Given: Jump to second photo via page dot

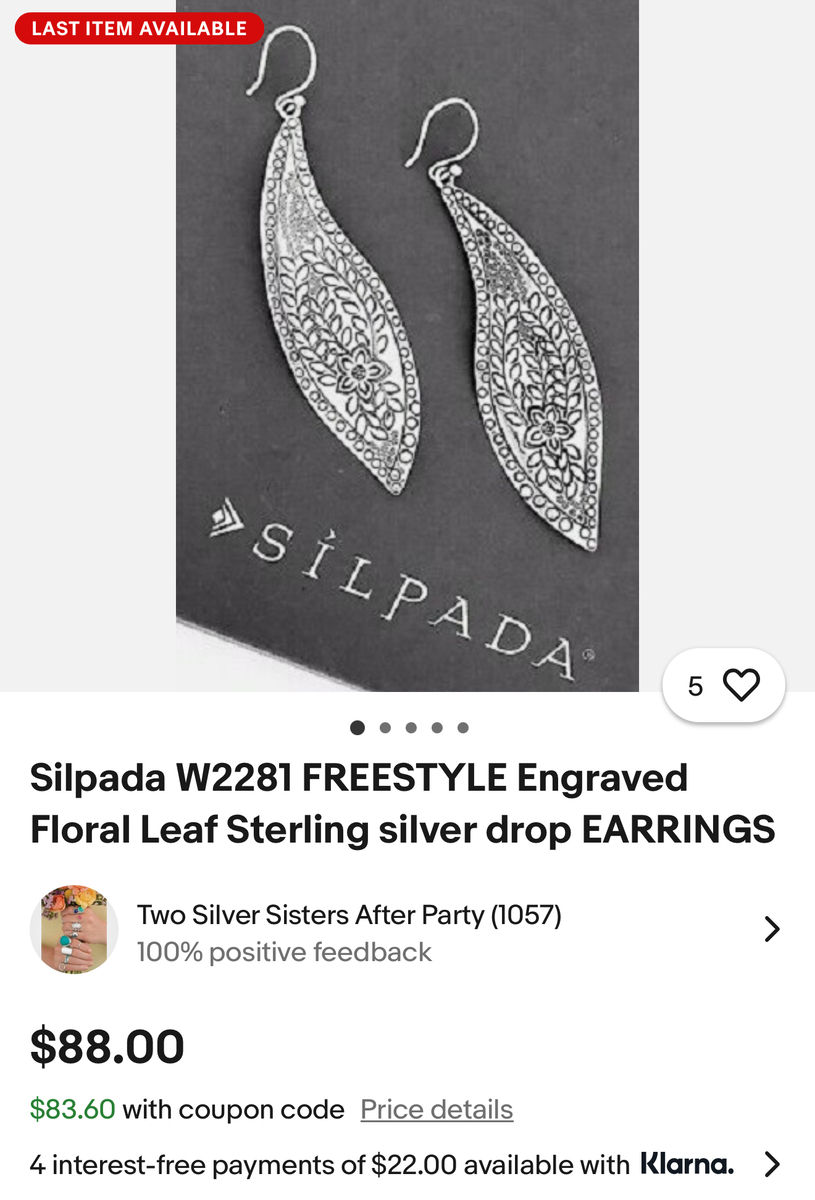Looking at the screenshot, I should click(x=385, y=728).
